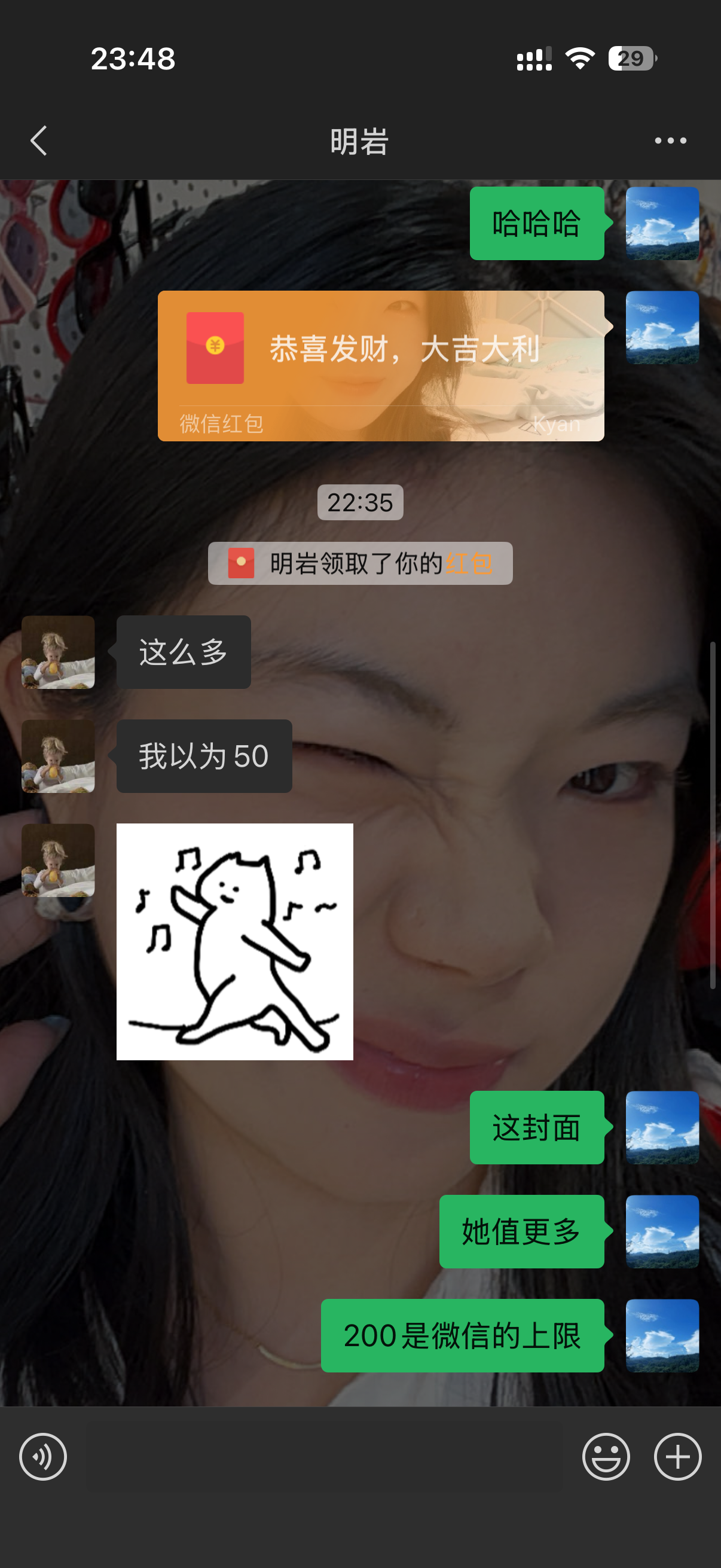The image size is (721, 1568).
Task: Open the plus attachment menu
Action: (677, 1457)
